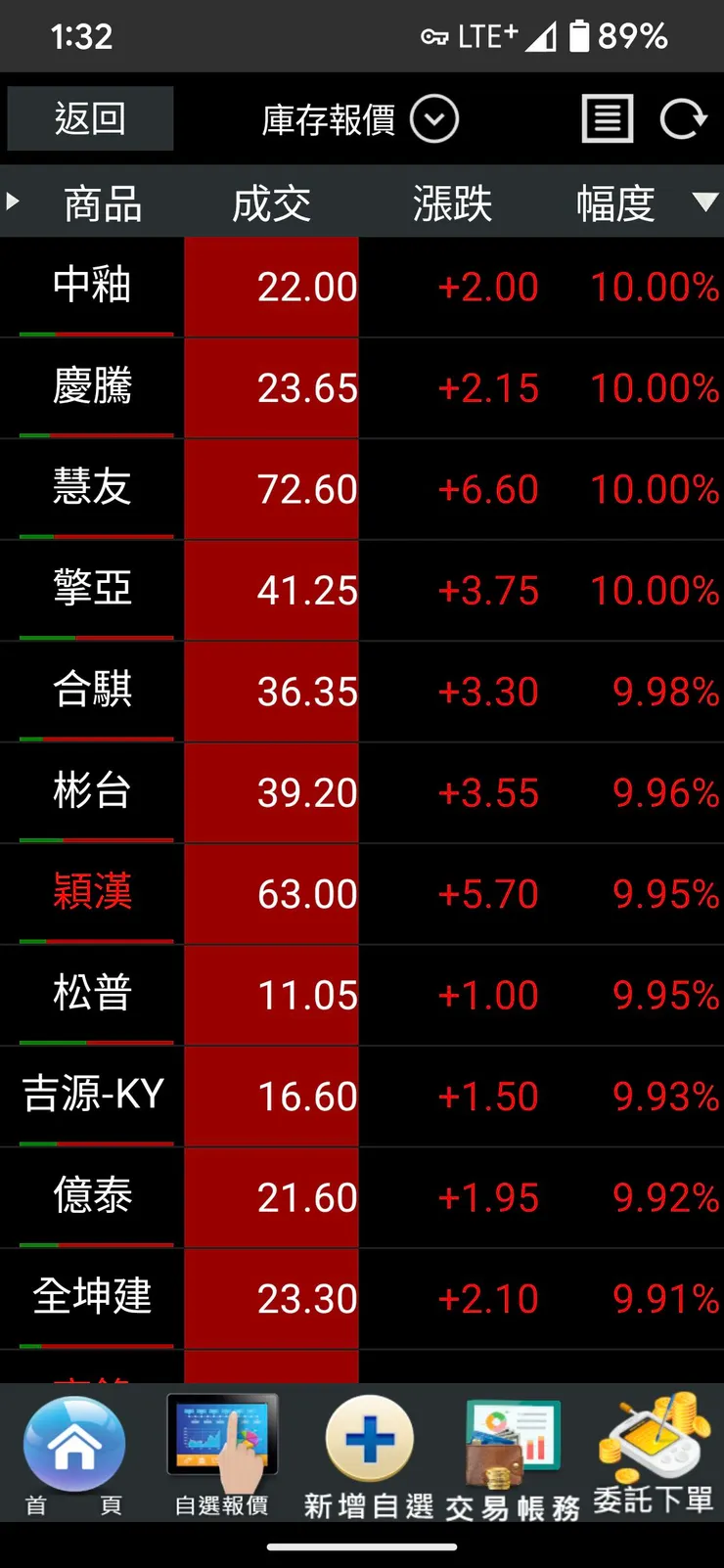Screen dimensions: 724x1568
Task: Sort by 幅度 column header
Action: (x=616, y=203)
